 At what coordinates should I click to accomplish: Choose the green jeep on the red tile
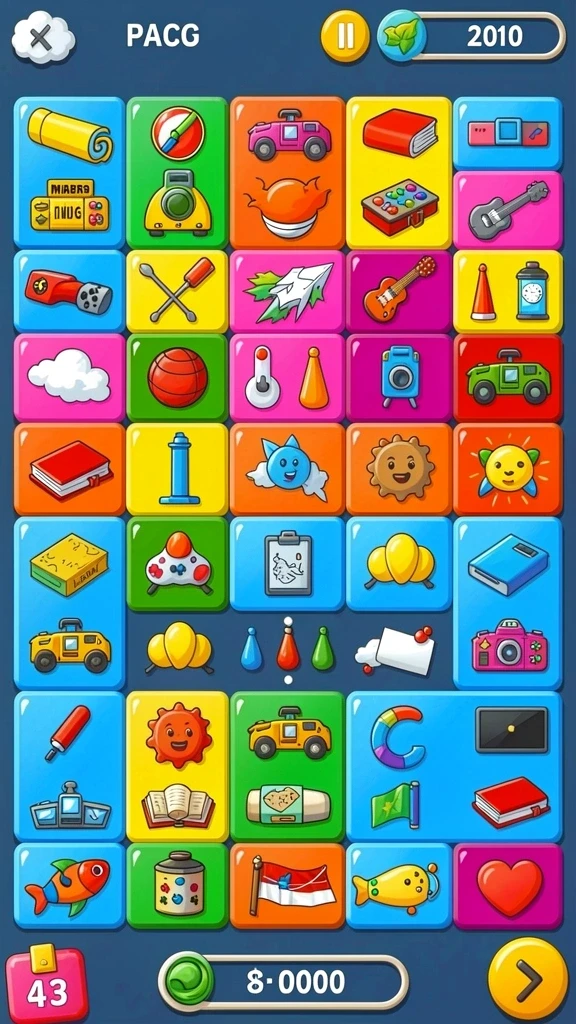click(508, 378)
